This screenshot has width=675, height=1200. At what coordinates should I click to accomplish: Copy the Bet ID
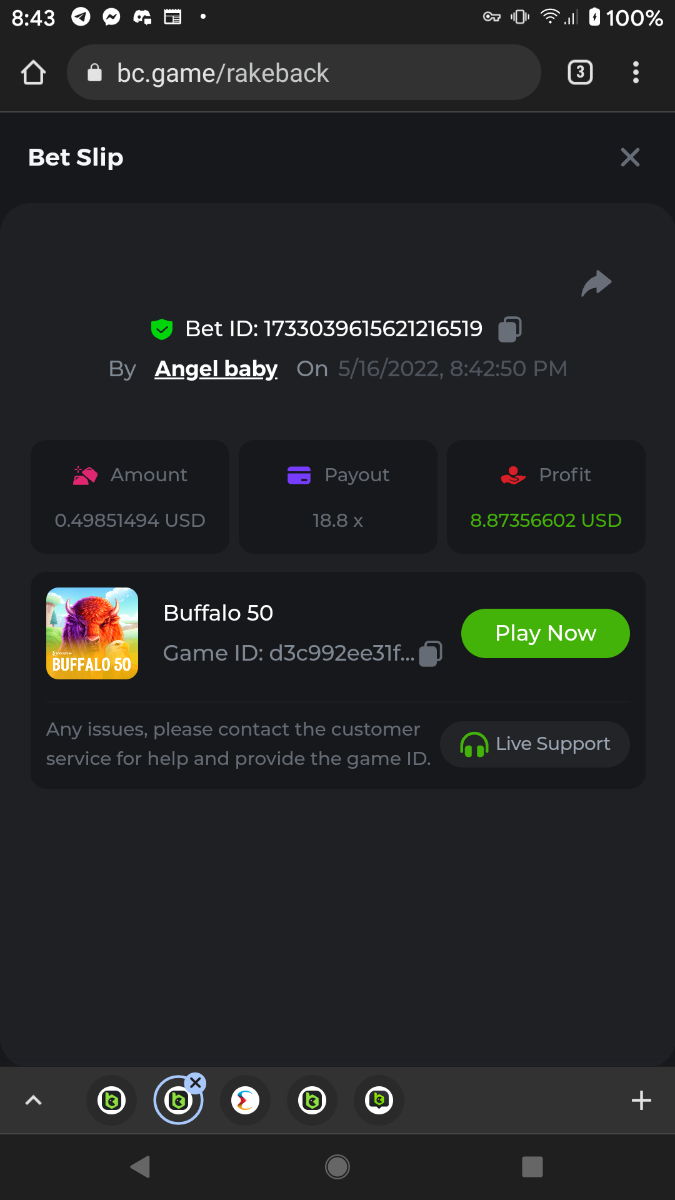coord(510,329)
